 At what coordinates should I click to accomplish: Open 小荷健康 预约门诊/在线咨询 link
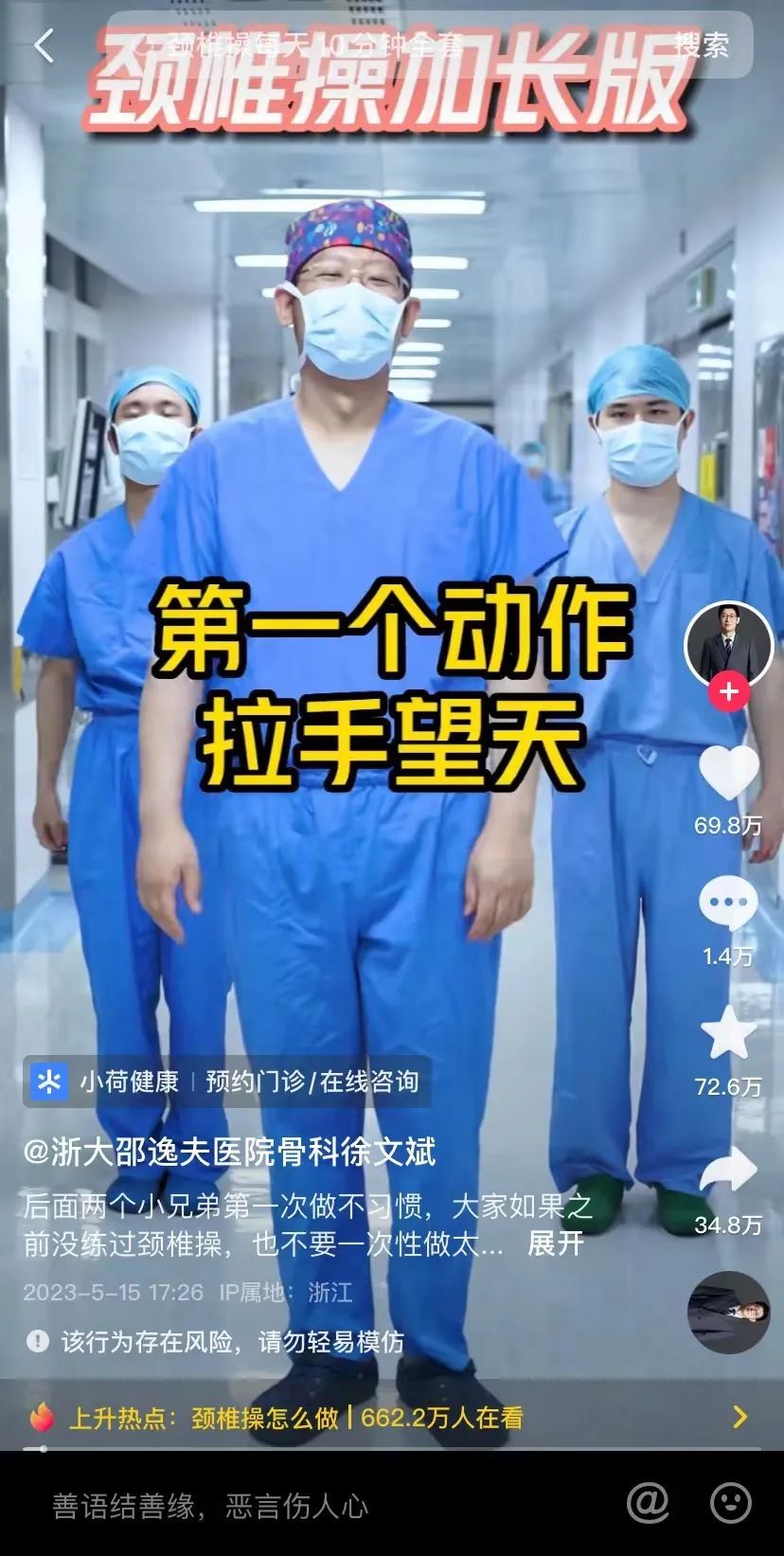click(227, 1081)
